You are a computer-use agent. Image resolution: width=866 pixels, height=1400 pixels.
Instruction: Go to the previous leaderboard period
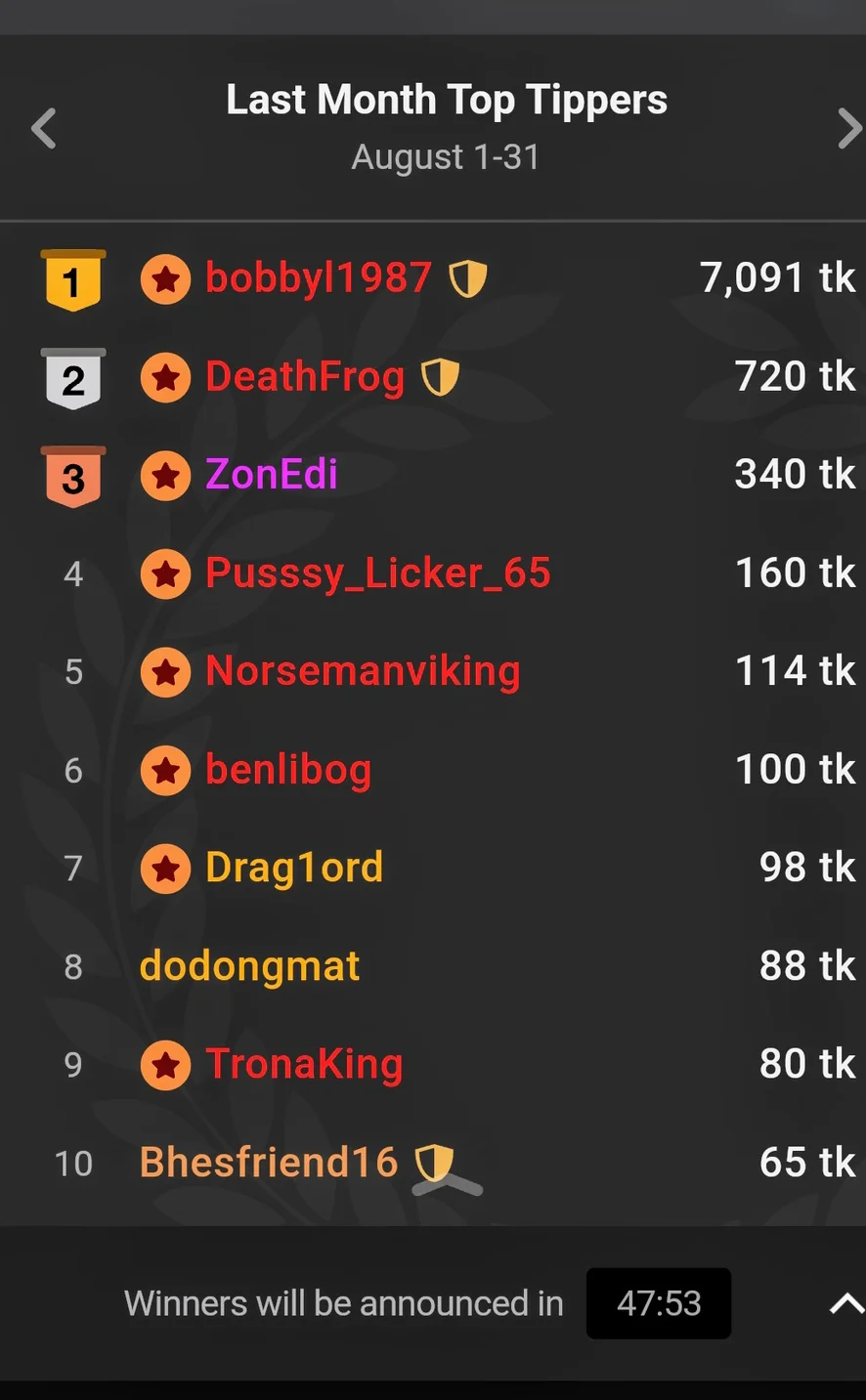pyautogui.click(x=44, y=129)
